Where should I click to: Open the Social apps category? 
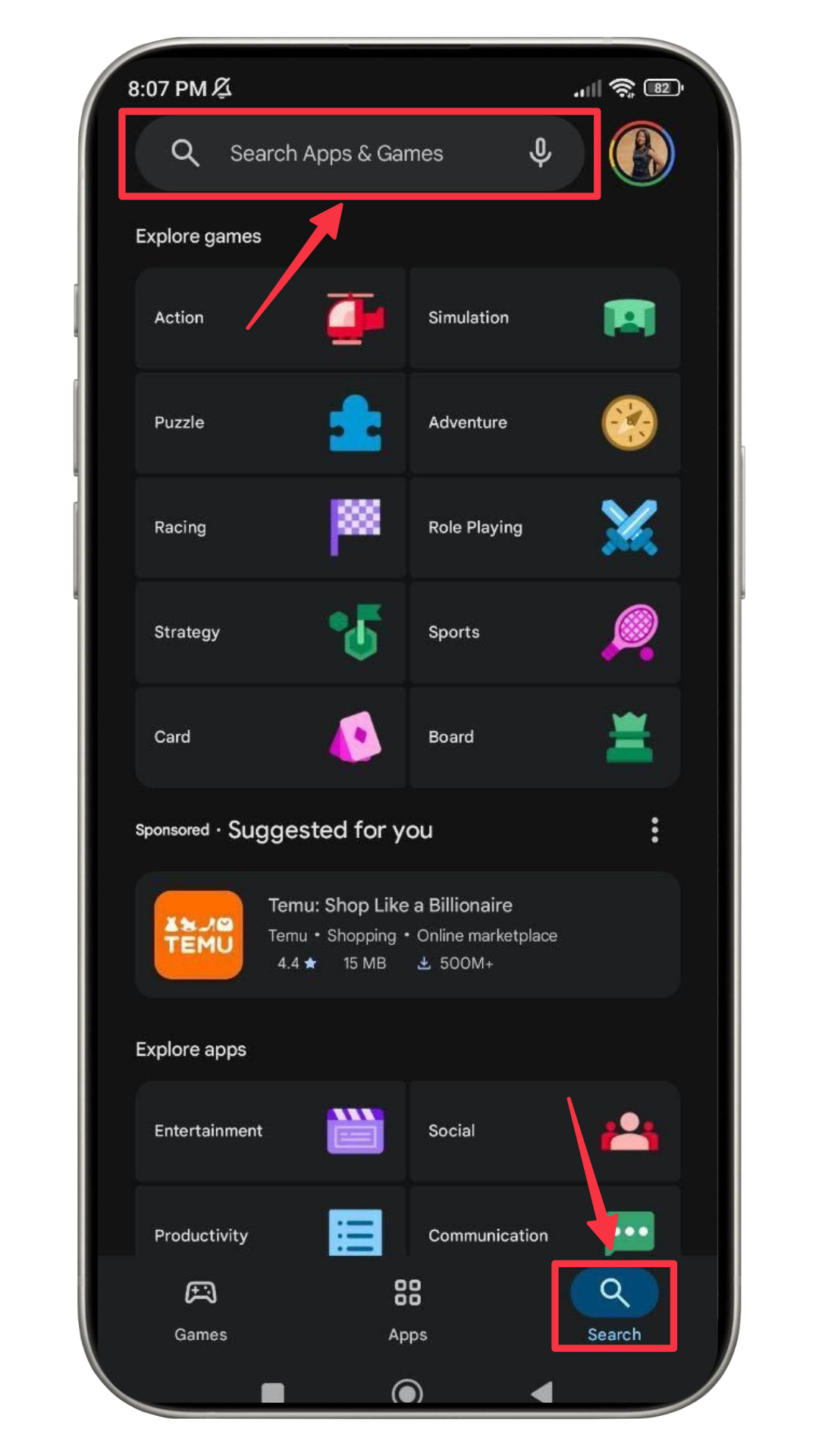tap(544, 1131)
